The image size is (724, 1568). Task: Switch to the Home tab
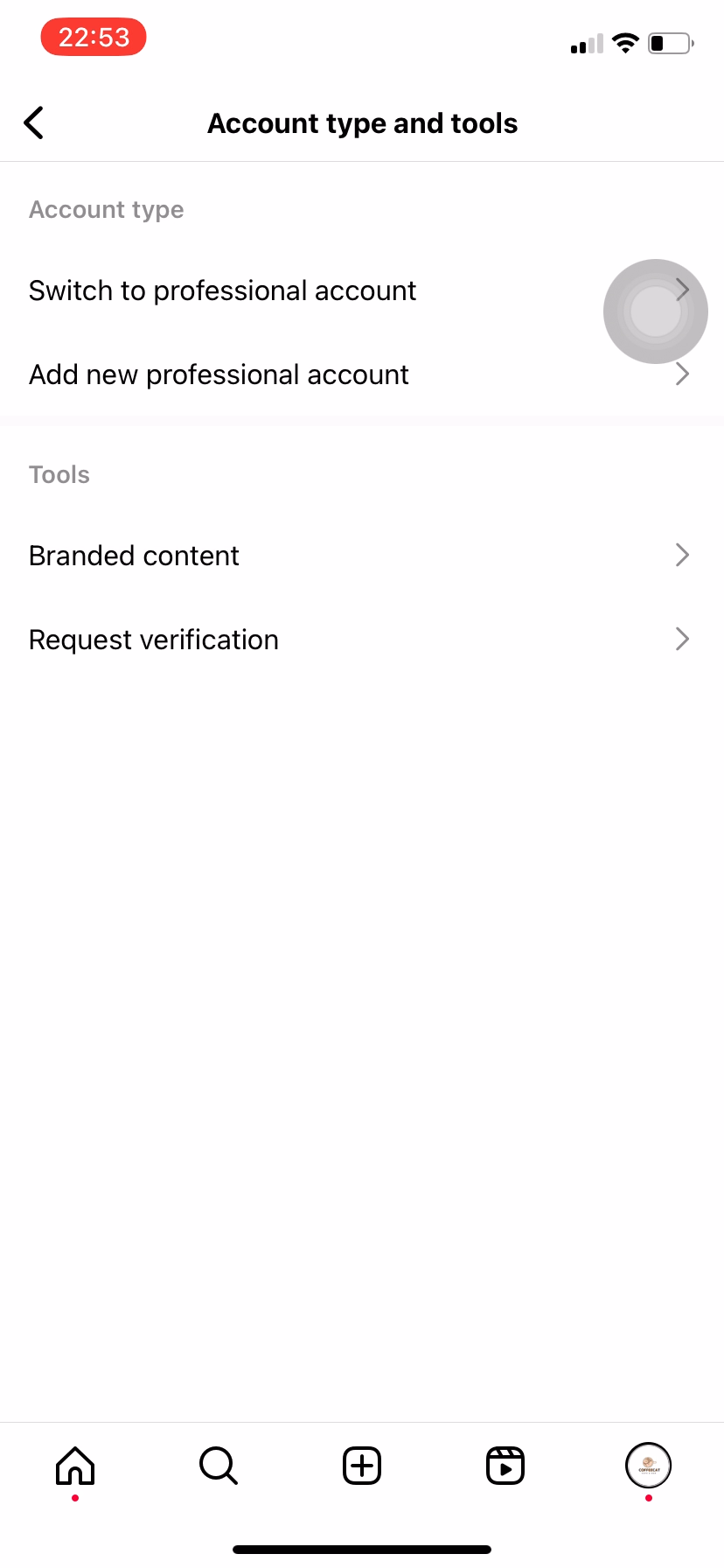(x=75, y=1466)
